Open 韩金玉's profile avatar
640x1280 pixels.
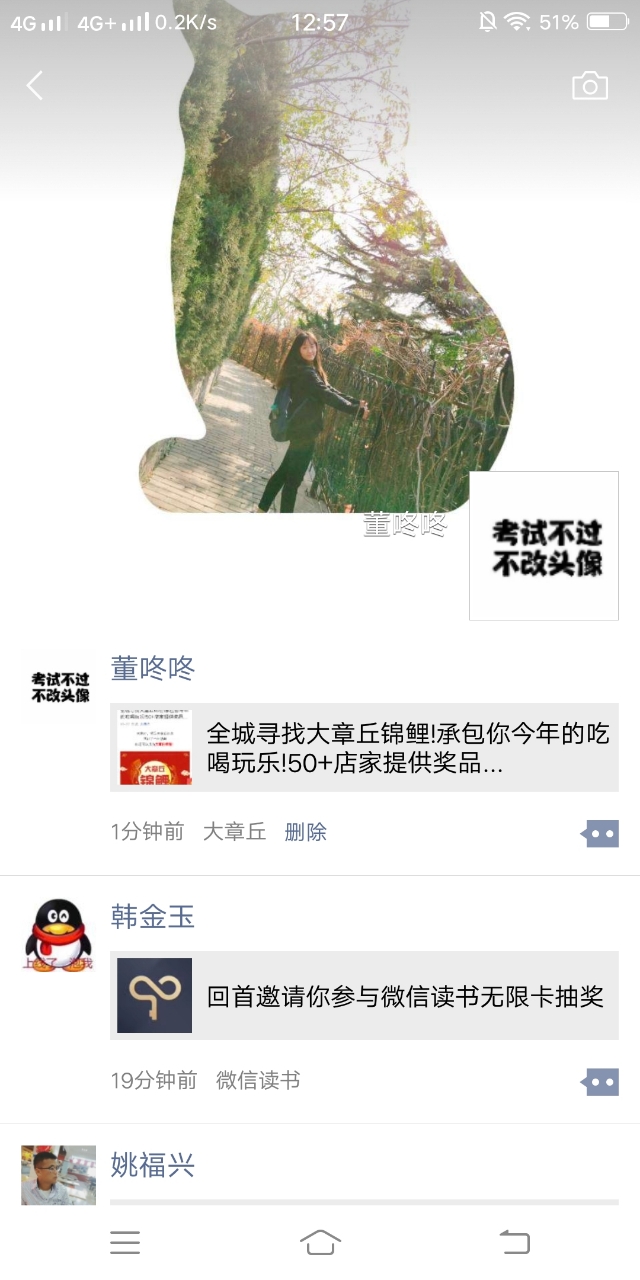pyautogui.click(x=58, y=935)
